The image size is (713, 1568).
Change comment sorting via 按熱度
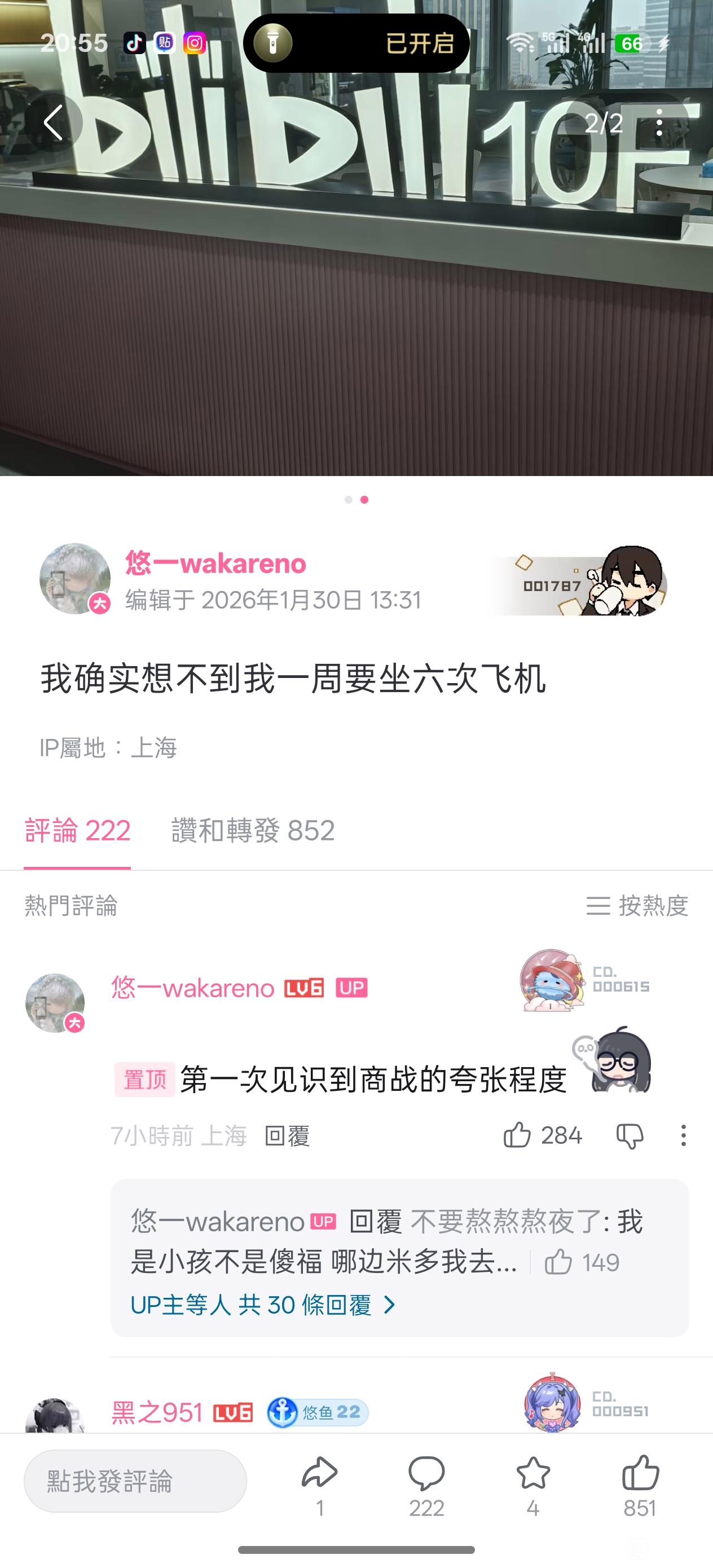(637, 906)
